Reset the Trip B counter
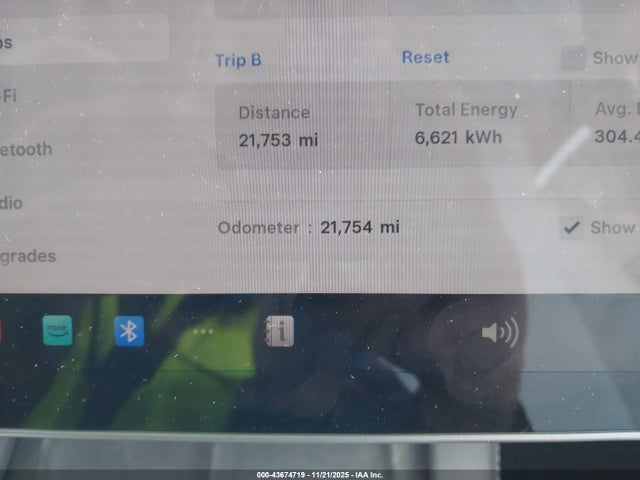Viewport: 640px width, 480px height. coord(425,57)
